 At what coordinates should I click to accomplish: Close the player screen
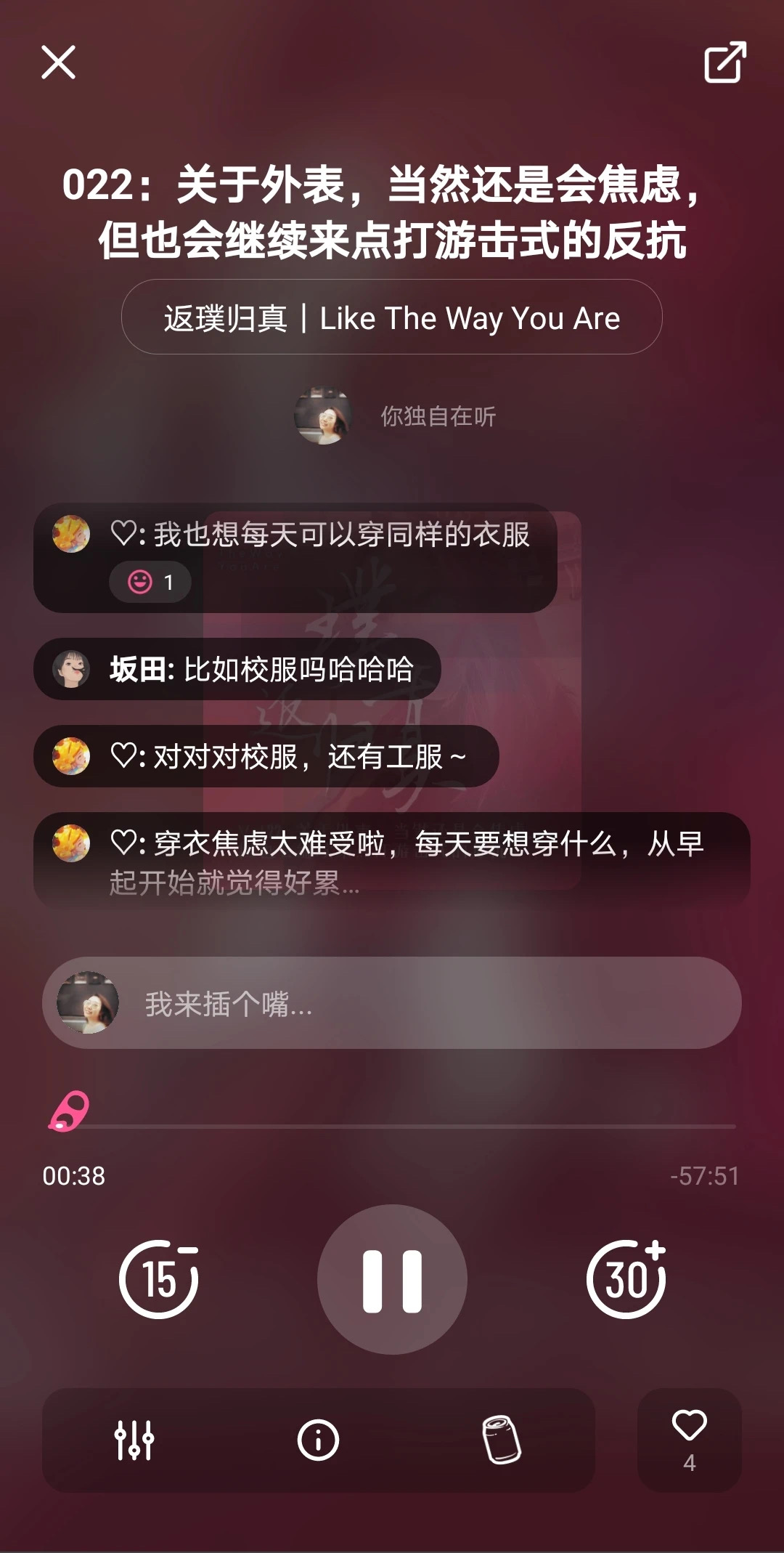[58, 62]
